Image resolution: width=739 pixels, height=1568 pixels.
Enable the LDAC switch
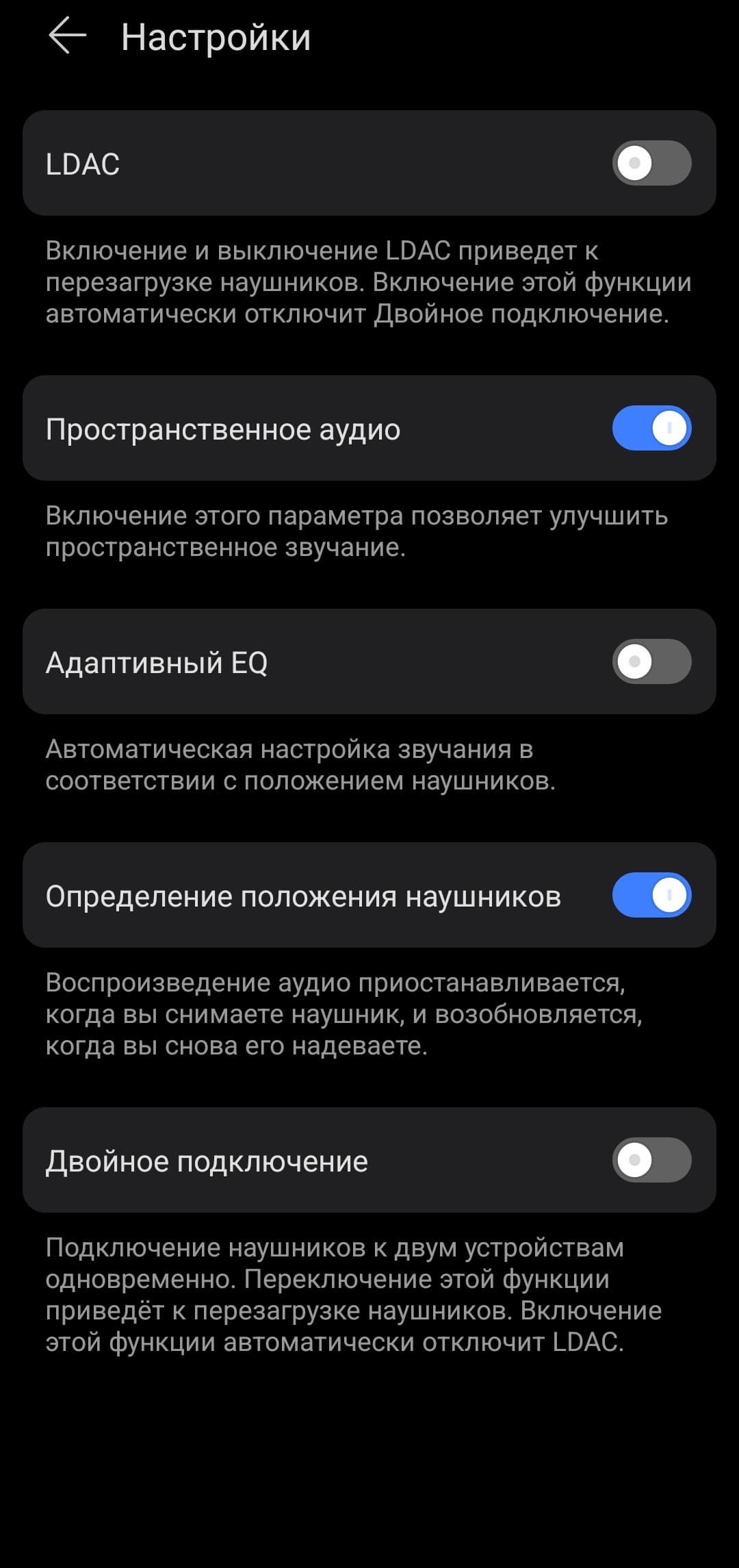coord(651,163)
